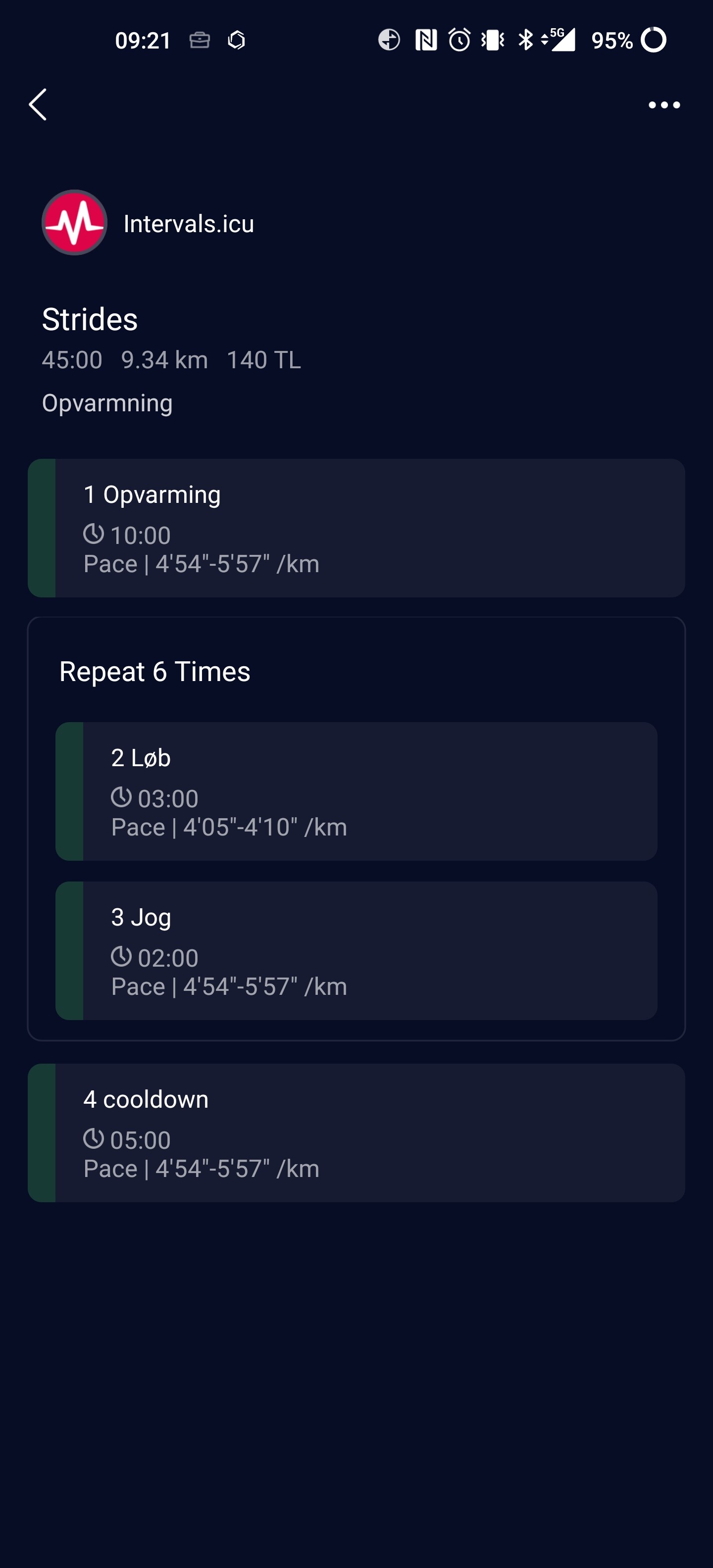This screenshot has width=713, height=1568.
Task: Open the 4 cooldown step card
Action: [x=356, y=1133]
